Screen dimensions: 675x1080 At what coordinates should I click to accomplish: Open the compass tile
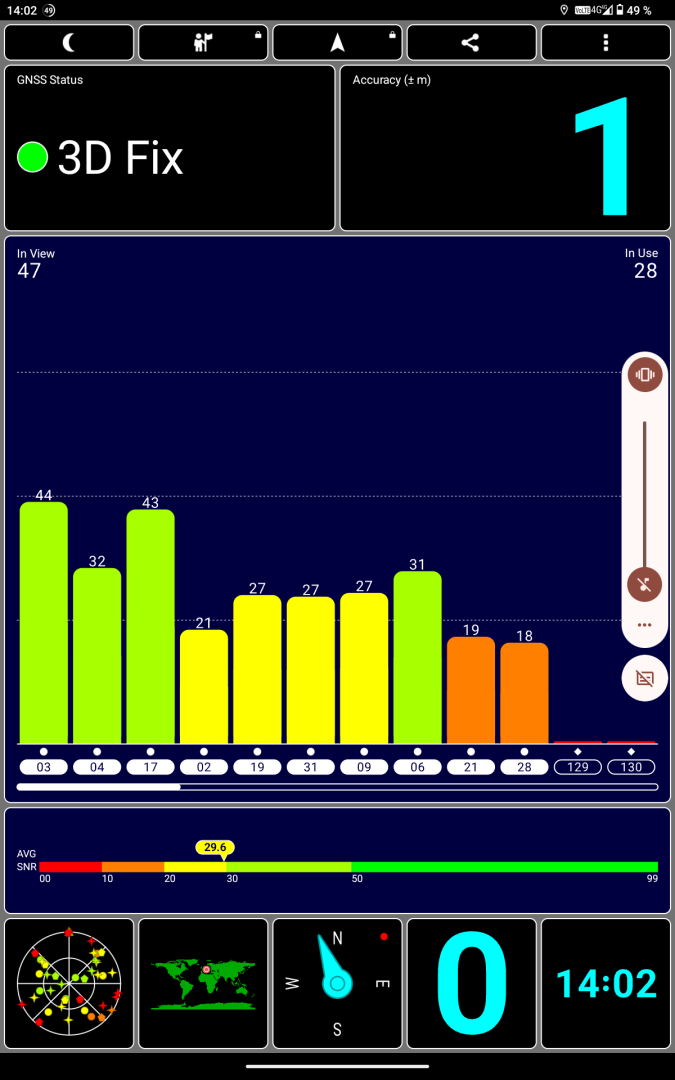pyautogui.click(x=338, y=983)
